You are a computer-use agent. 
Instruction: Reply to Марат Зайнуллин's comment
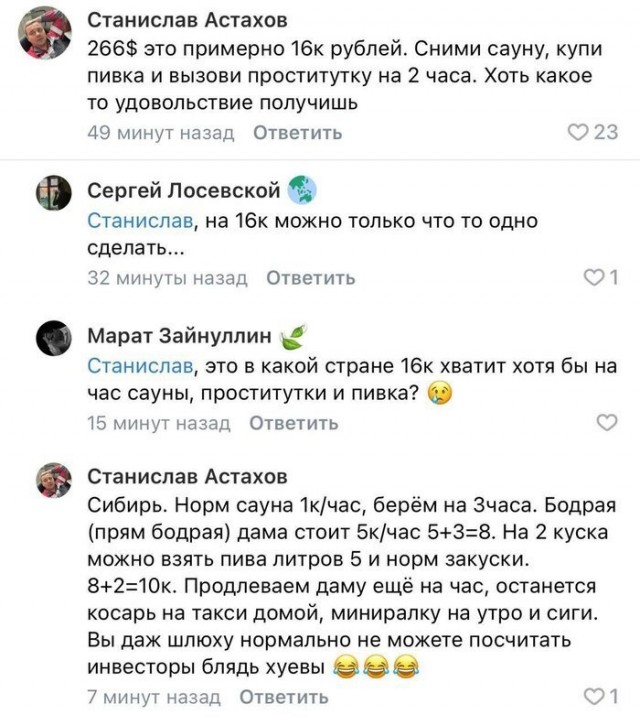point(293,423)
